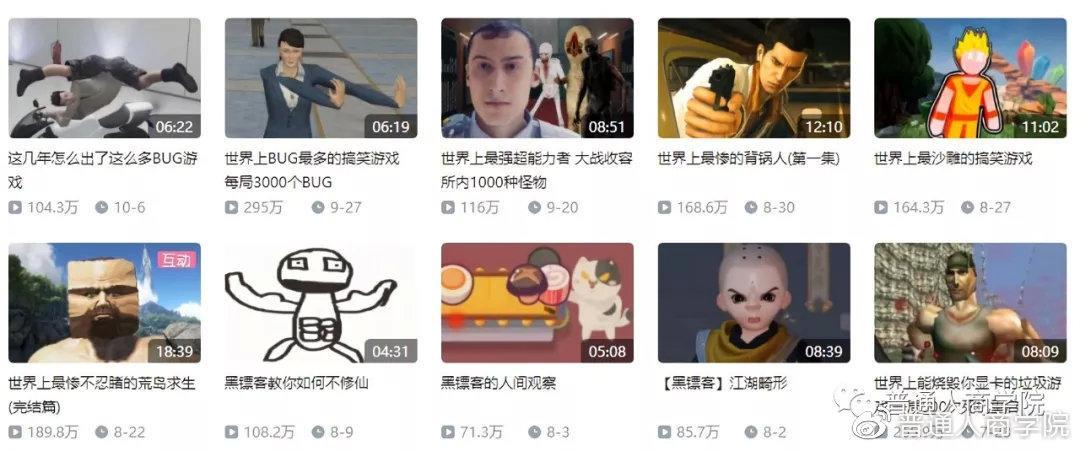Open 世界上最强超能力者 大战收容所 video
Screen dimensions: 1080x451
point(537,78)
